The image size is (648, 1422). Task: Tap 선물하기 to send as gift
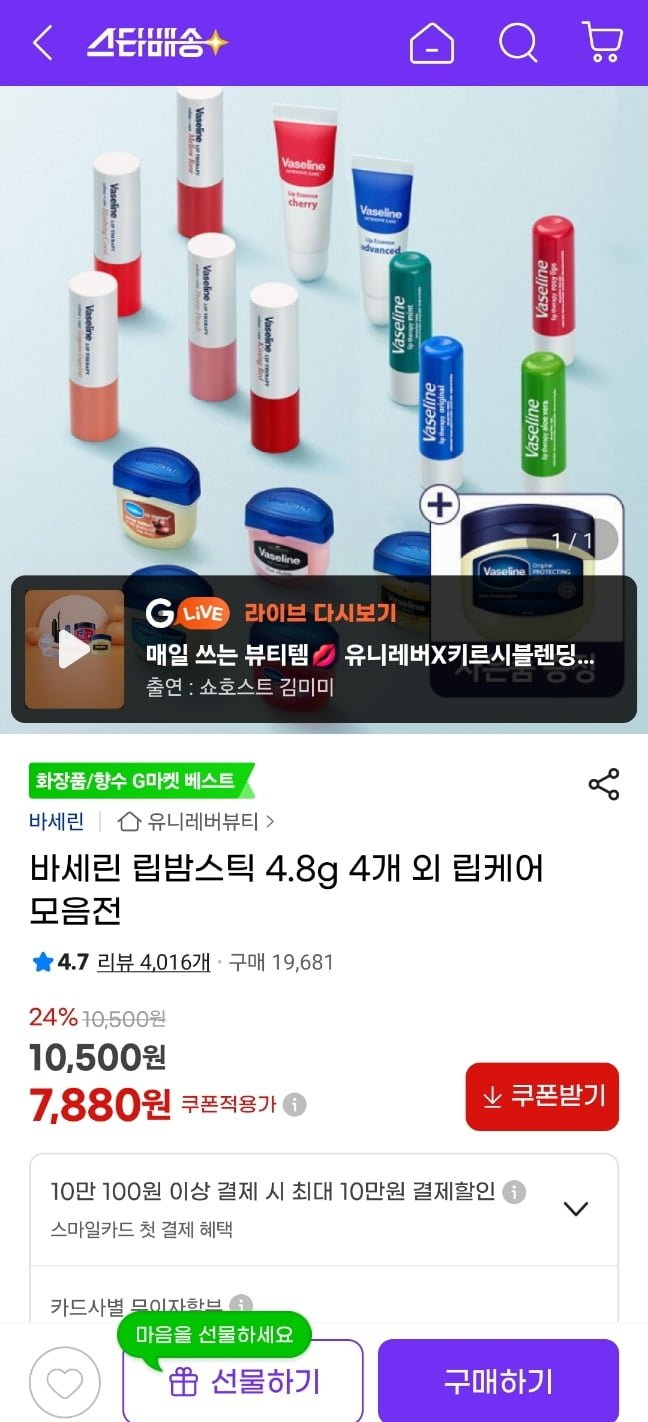pyautogui.click(x=243, y=1382)
